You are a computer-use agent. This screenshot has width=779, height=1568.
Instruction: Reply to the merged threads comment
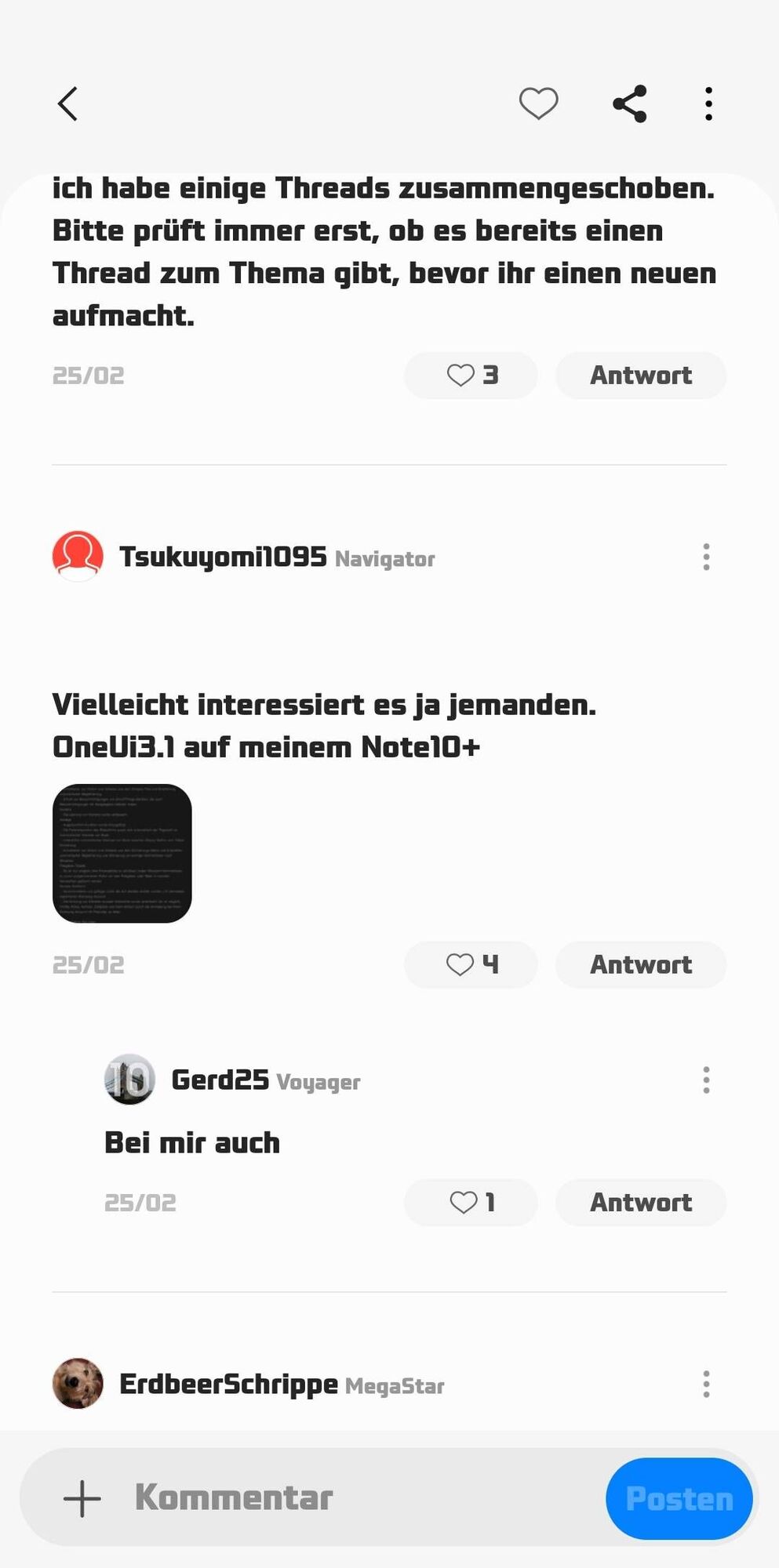pyautogui.click(x=640, y=376)
